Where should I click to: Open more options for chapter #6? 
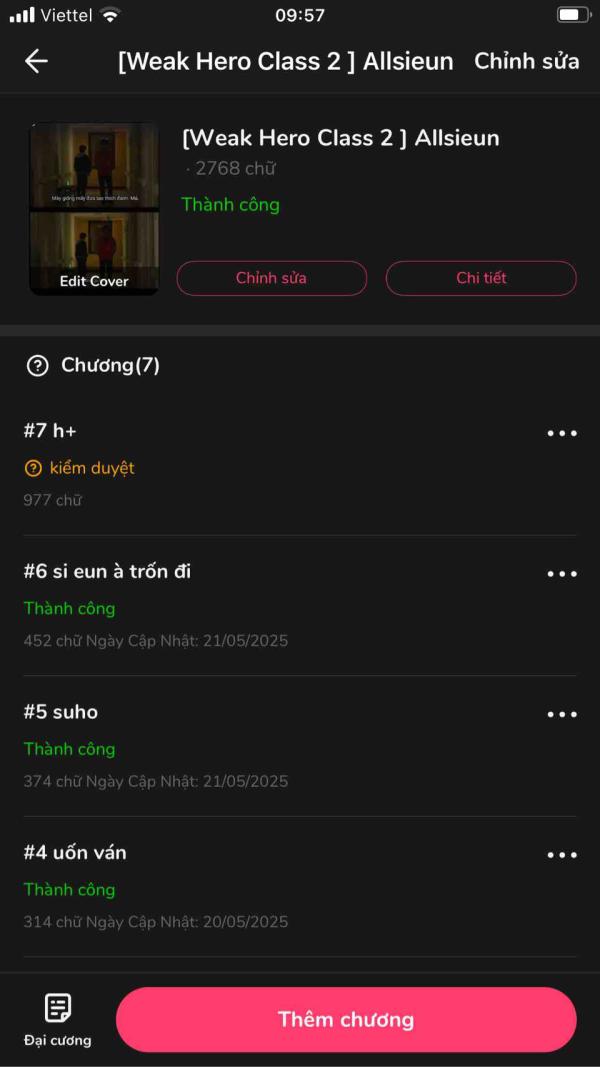coord(561,574)
